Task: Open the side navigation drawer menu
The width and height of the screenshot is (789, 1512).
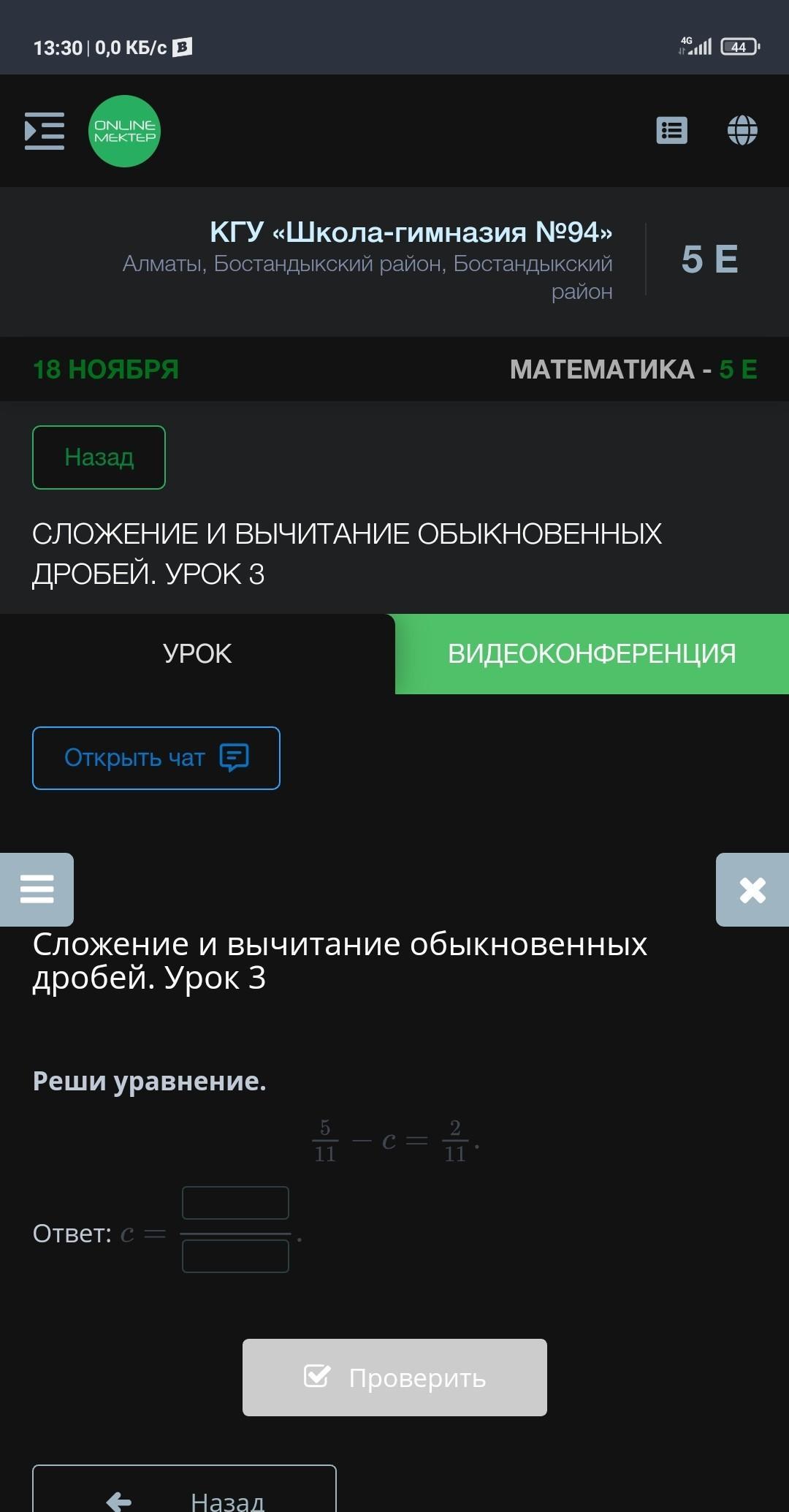Action: [x=45, y=131]
